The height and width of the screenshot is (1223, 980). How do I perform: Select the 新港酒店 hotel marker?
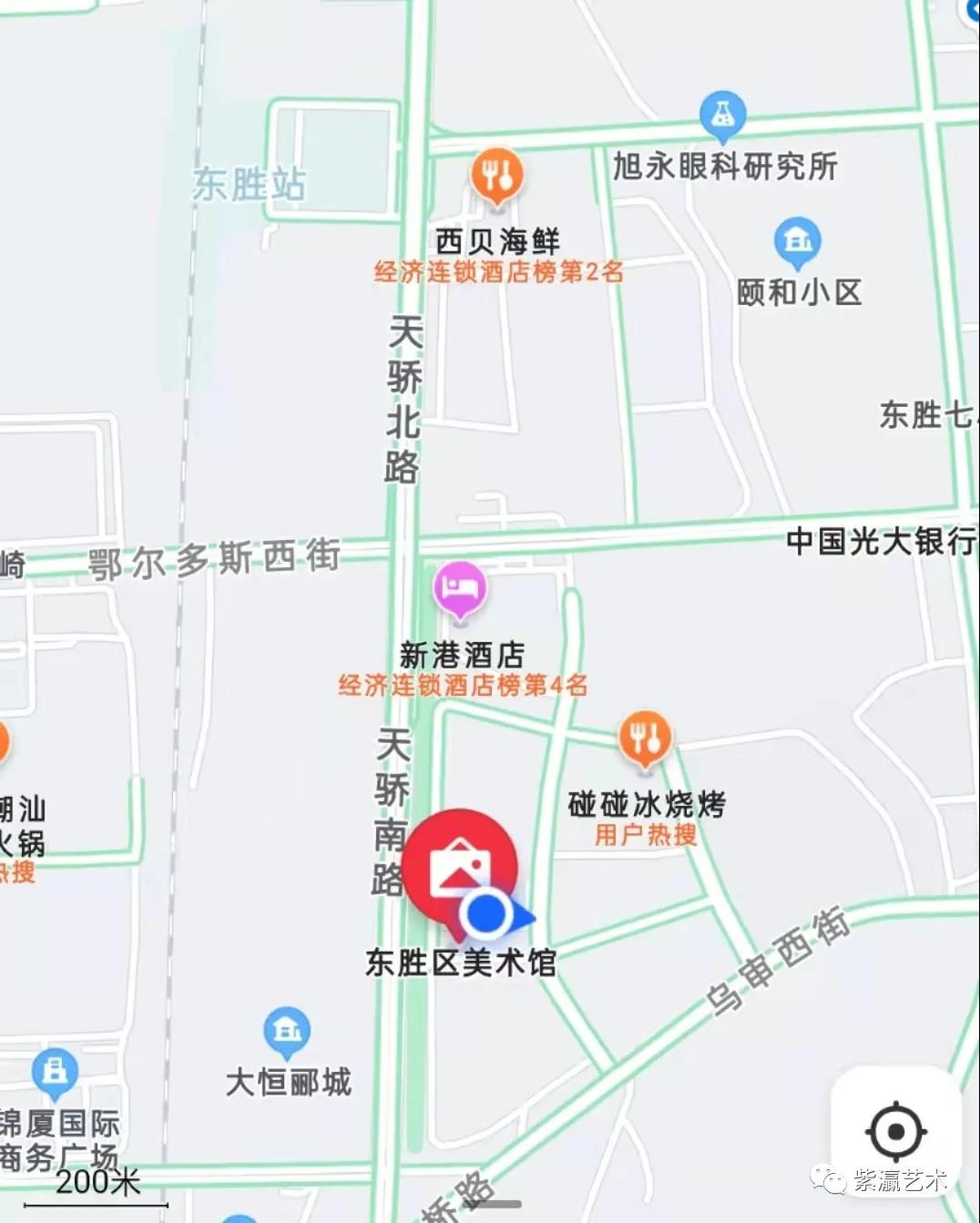coord(460,589)
